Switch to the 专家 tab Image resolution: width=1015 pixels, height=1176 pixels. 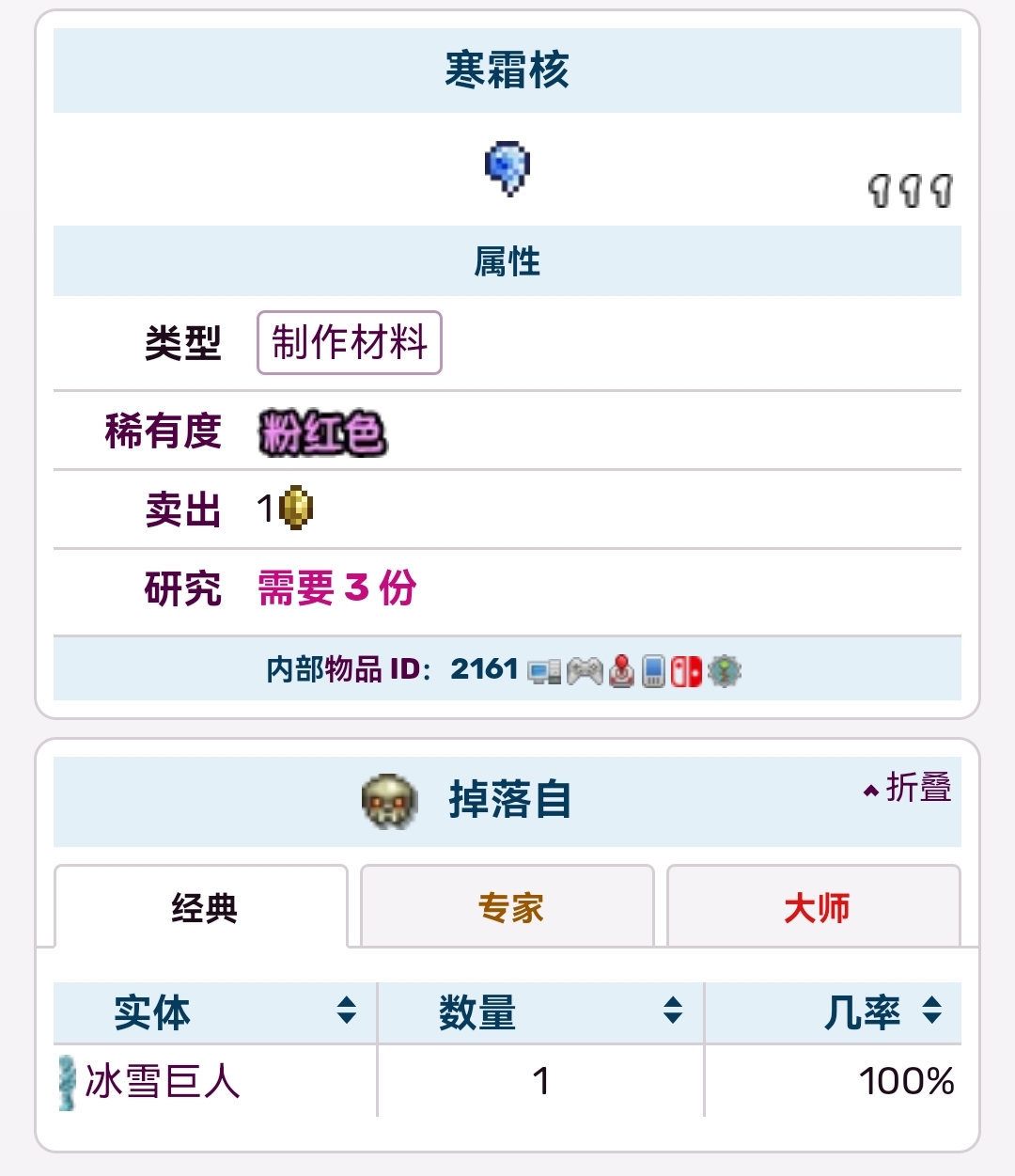point(508,908)
